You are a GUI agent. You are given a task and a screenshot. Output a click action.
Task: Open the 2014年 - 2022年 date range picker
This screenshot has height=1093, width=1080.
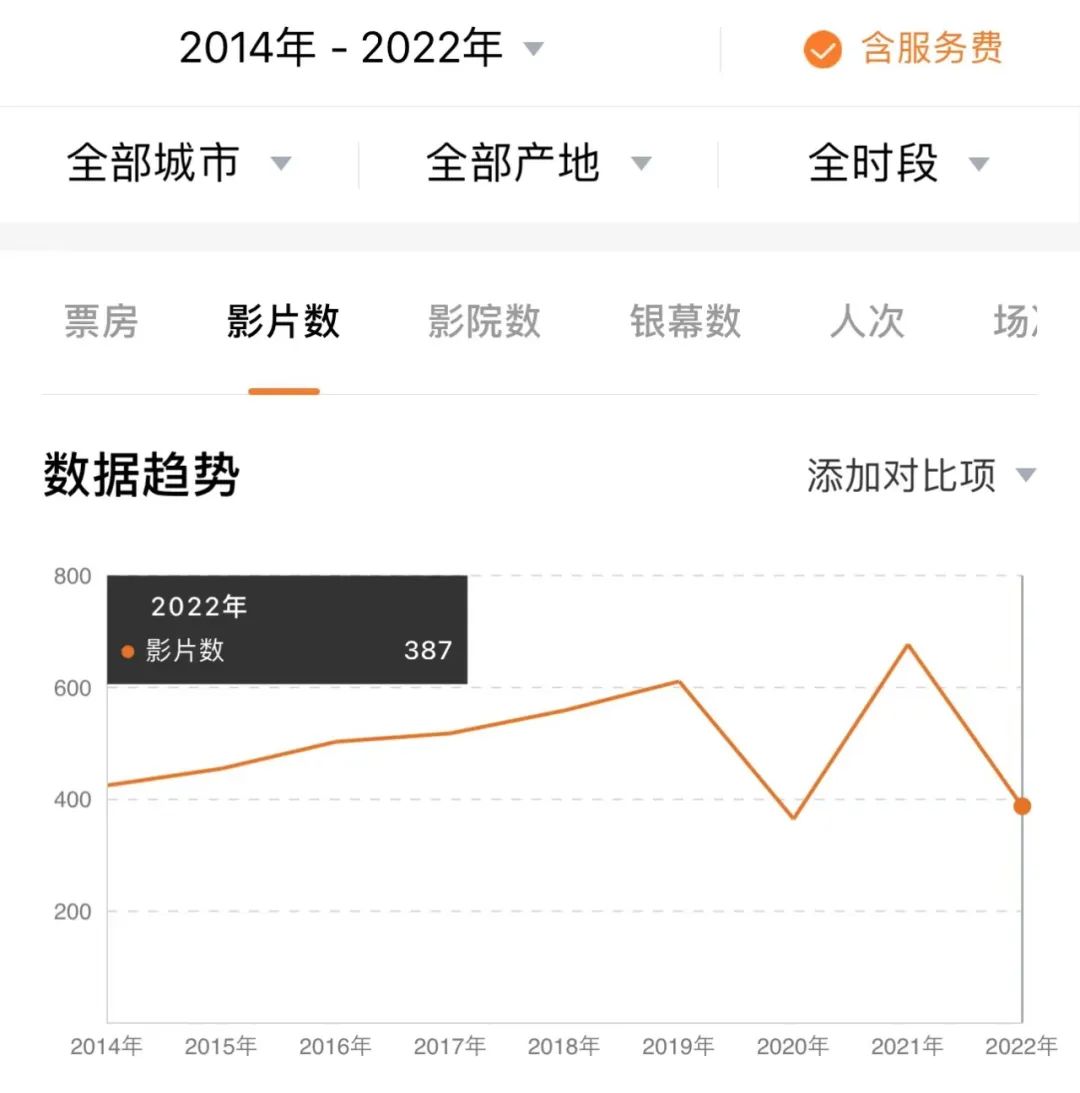tap(361, 48)
